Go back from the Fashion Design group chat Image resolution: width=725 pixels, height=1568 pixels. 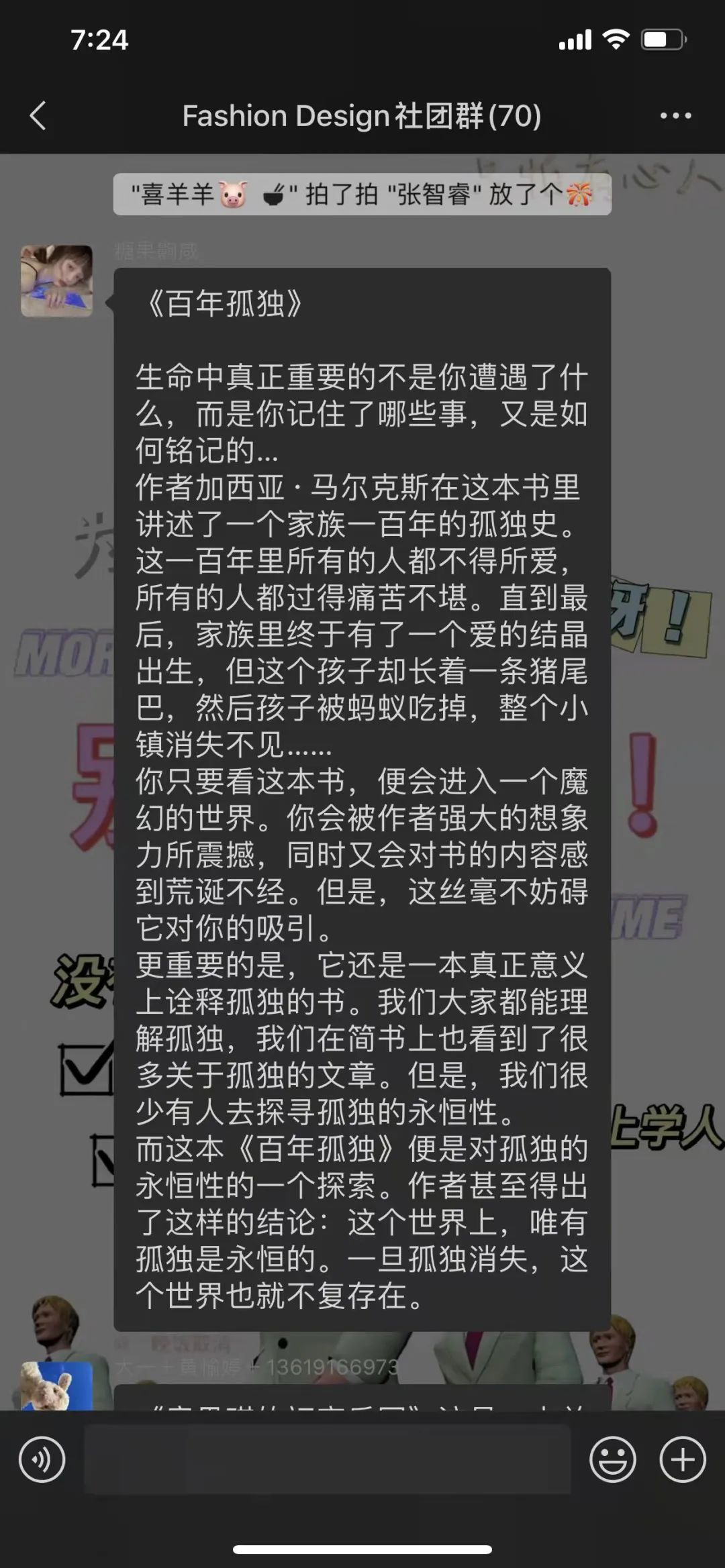click(x=38, y=115)
